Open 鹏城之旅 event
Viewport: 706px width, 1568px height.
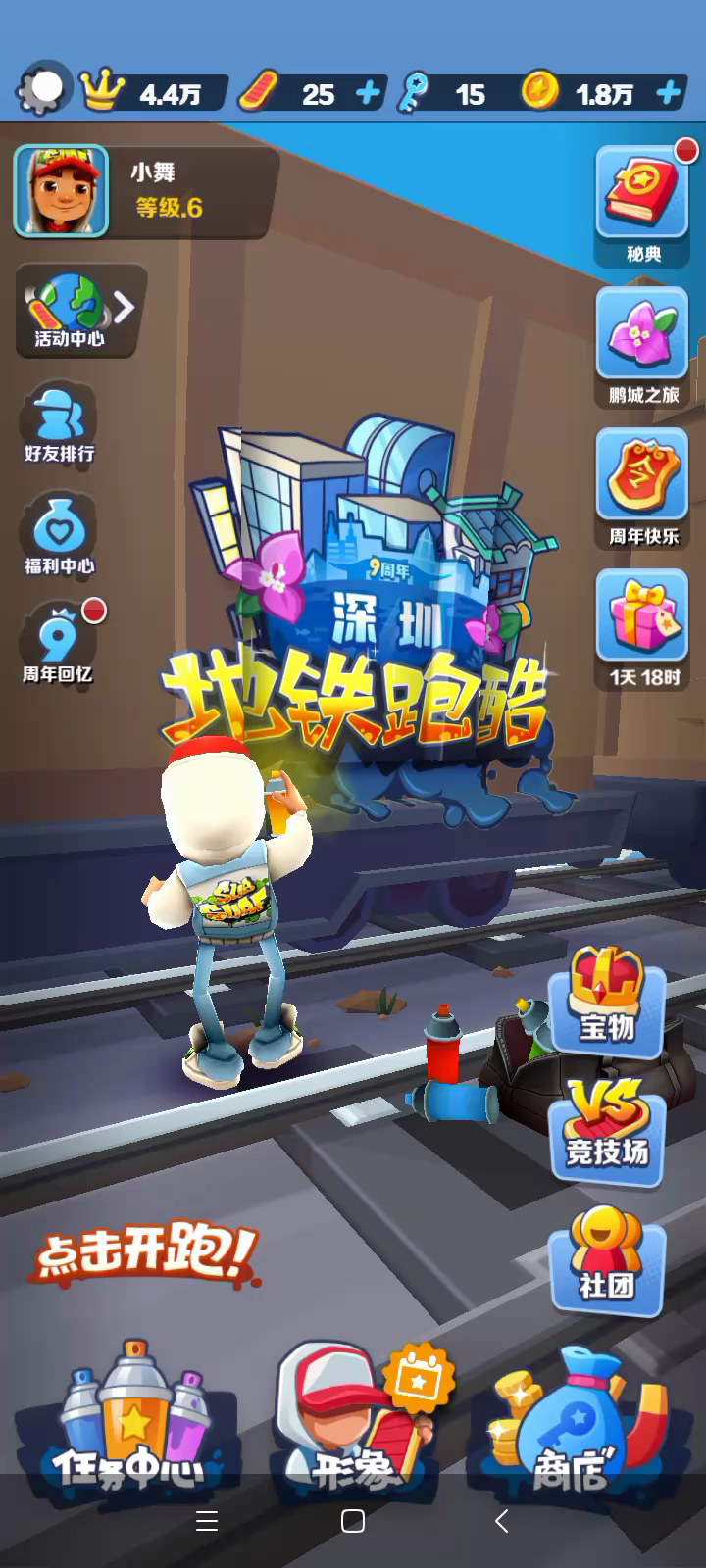pyautogui.click(x=642, y=345)
